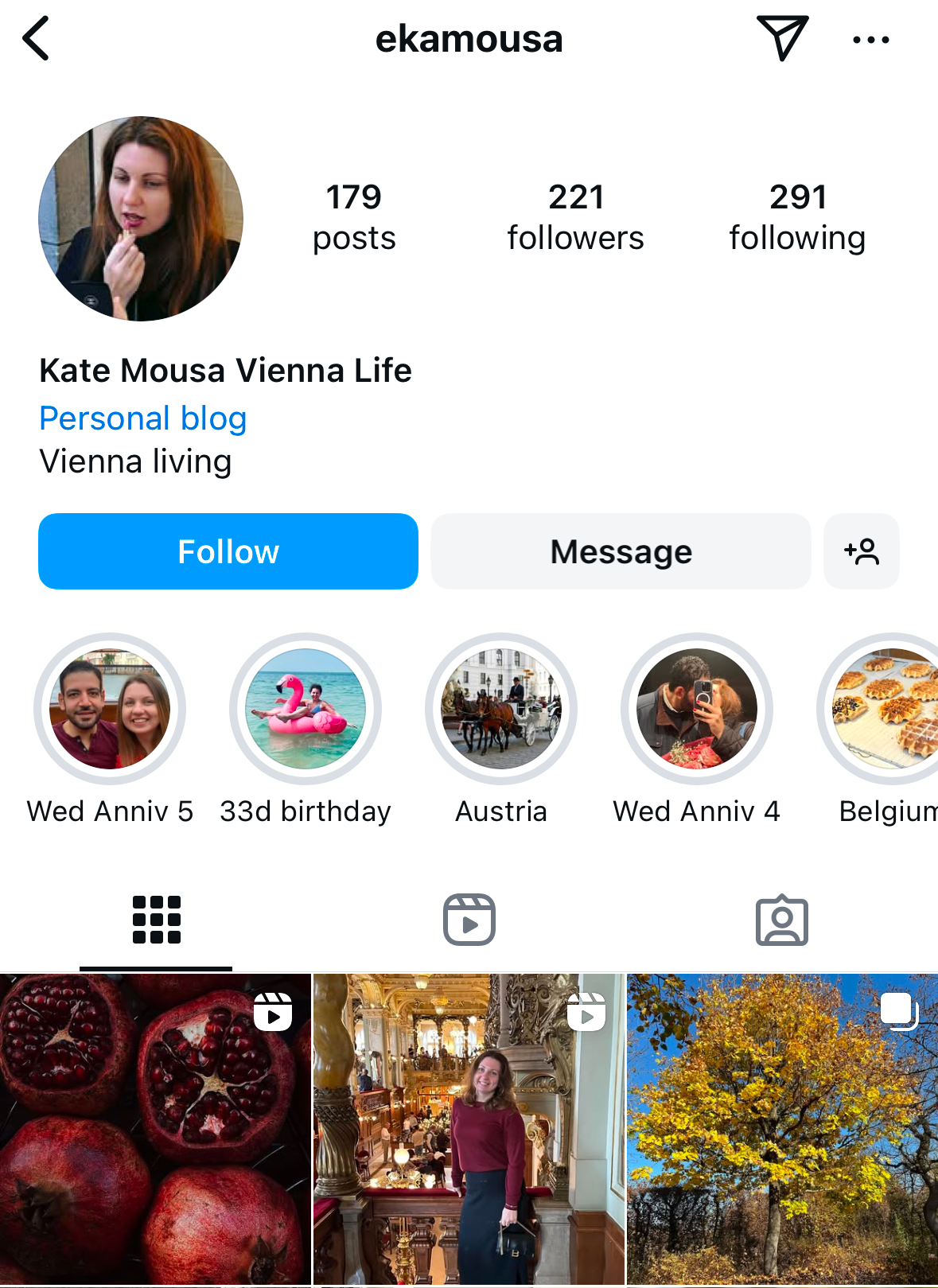Open the Wed Anniv 5 story highlight
This screenshot has width=938, height=1288.
pos(110,709)
